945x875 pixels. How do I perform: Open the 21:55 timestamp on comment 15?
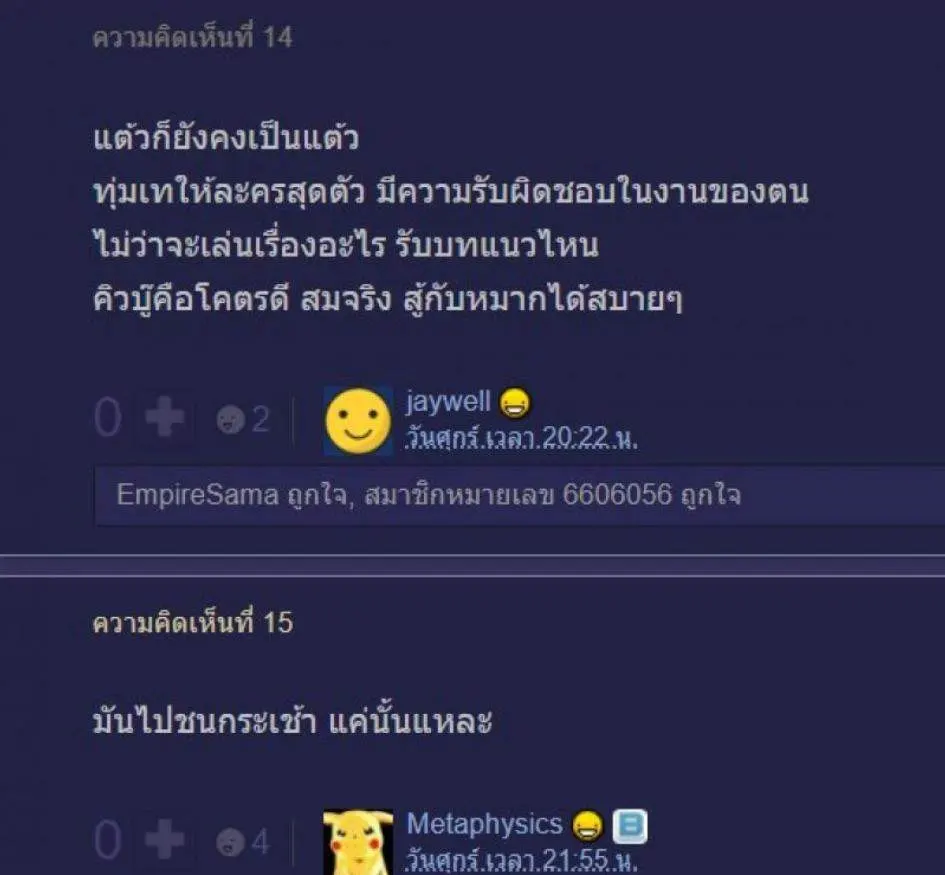(521, 859)
